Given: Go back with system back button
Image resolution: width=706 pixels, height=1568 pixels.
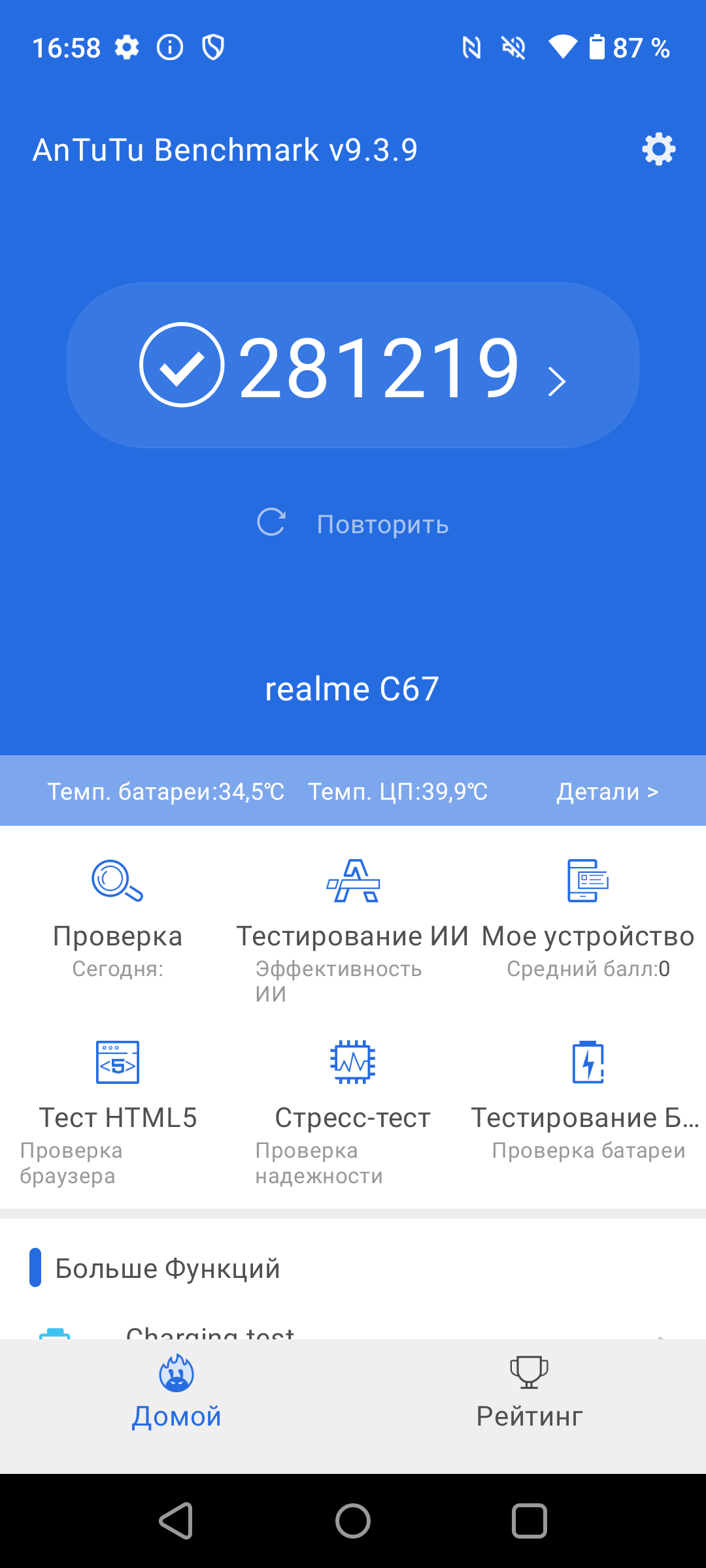Looking at the screenshot, I should pyautogui.click(x=176, y=1521).
